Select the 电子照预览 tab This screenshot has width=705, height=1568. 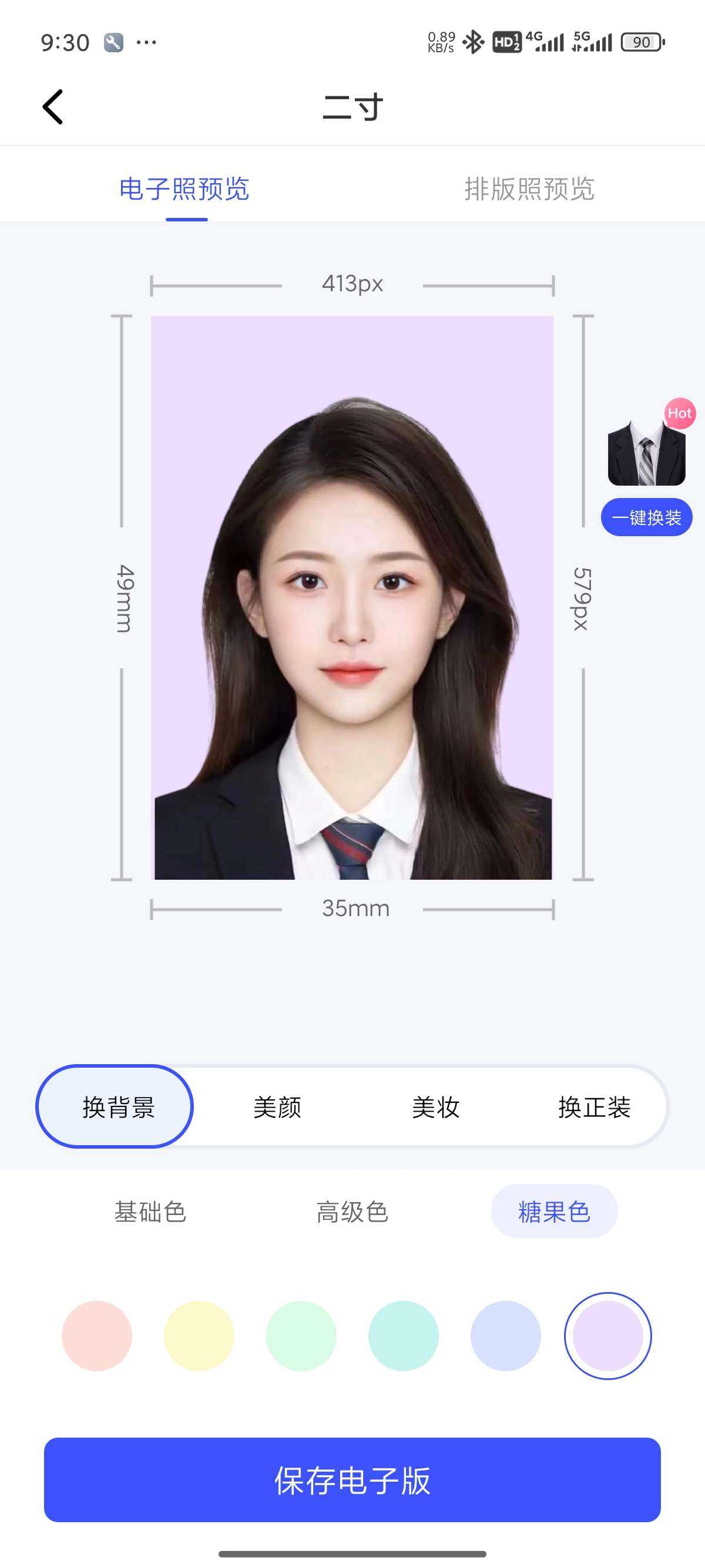[184, 189]
